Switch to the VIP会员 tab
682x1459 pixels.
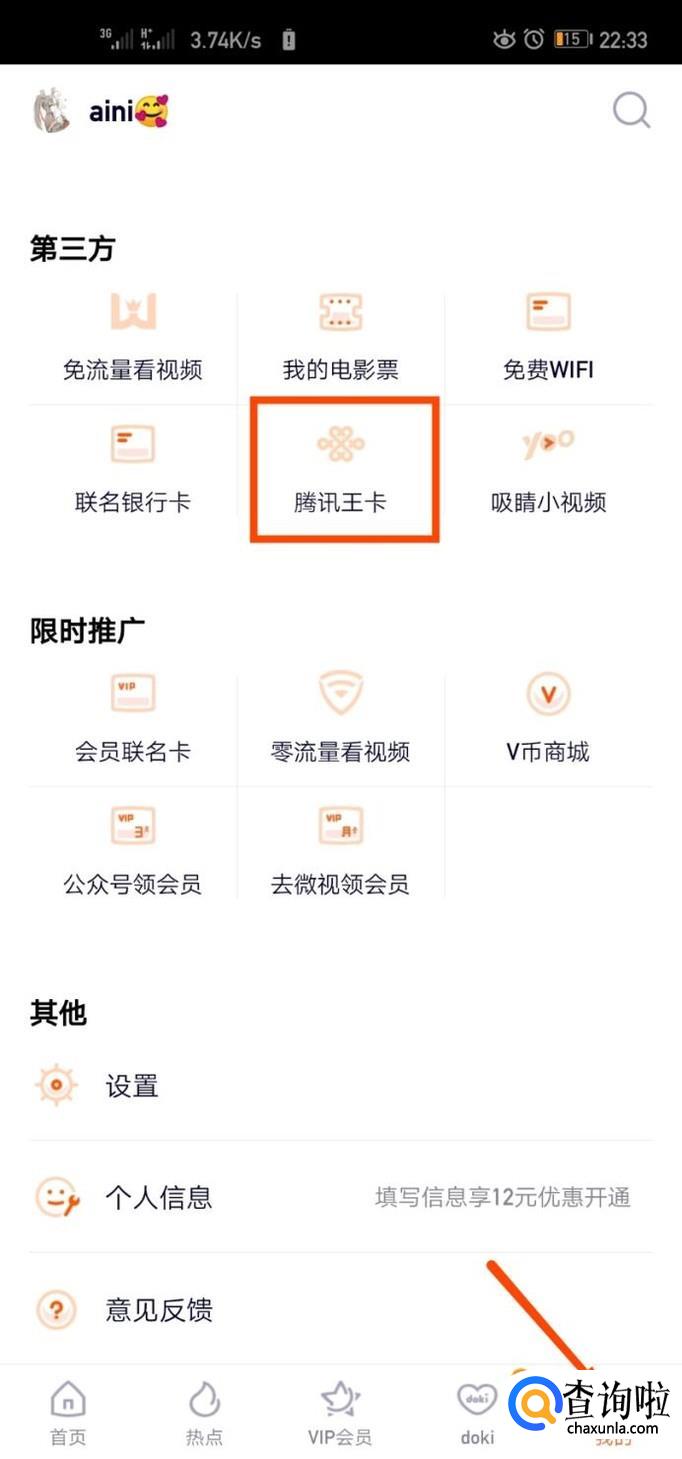point(340,1413)
